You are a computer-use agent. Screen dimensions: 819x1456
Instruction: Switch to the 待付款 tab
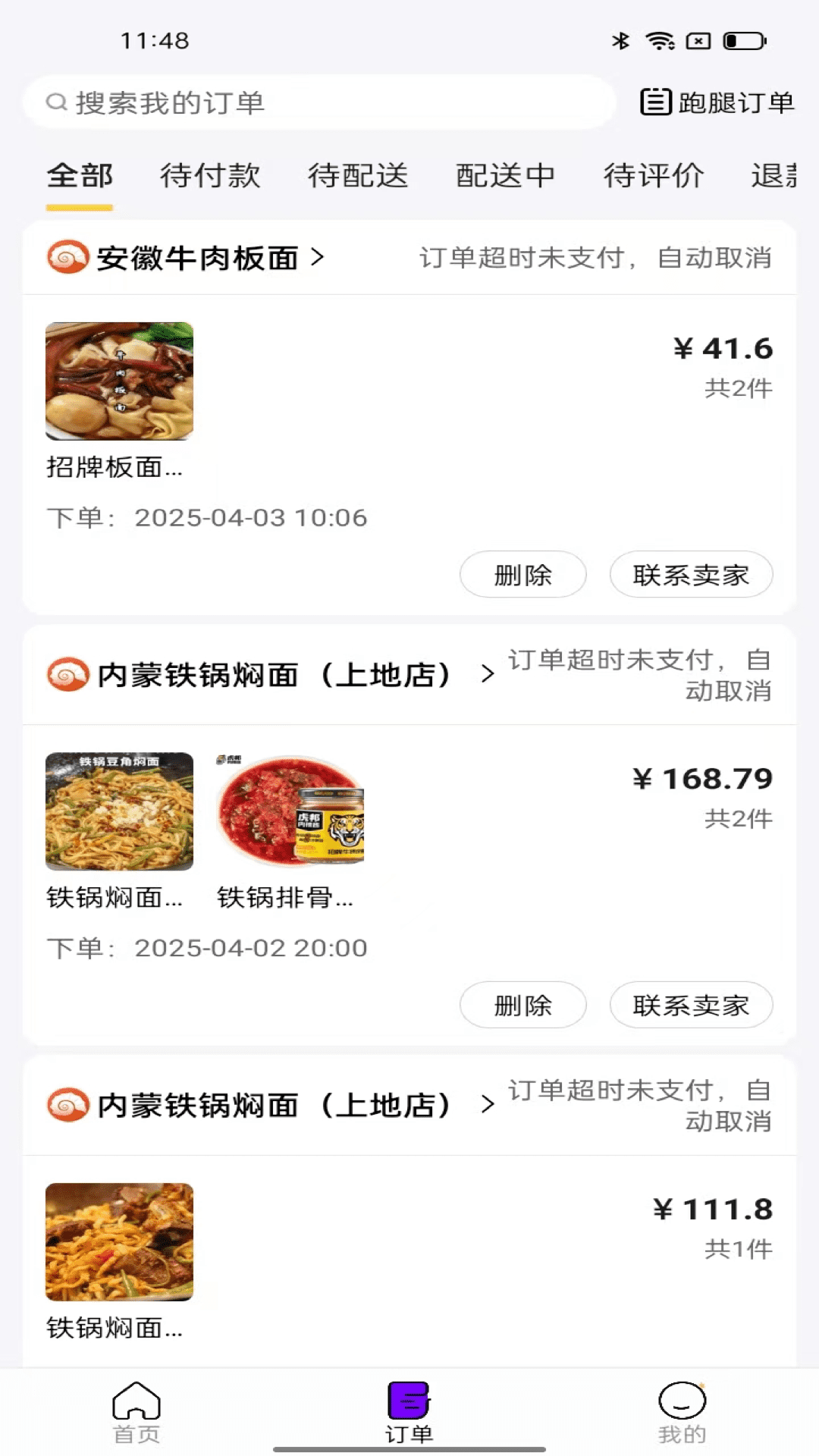(x=209, y=176)
